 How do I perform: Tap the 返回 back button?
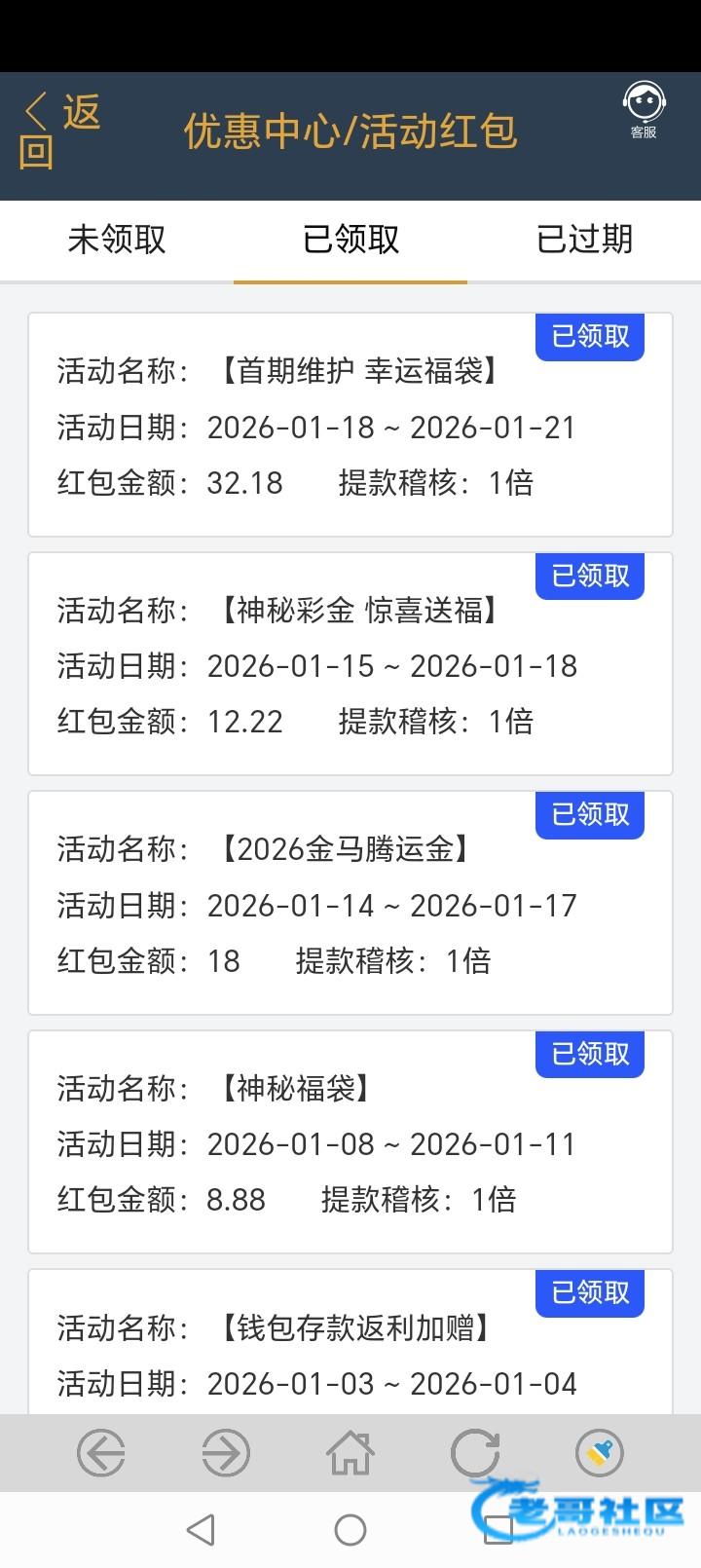click(x=60, y=131)
